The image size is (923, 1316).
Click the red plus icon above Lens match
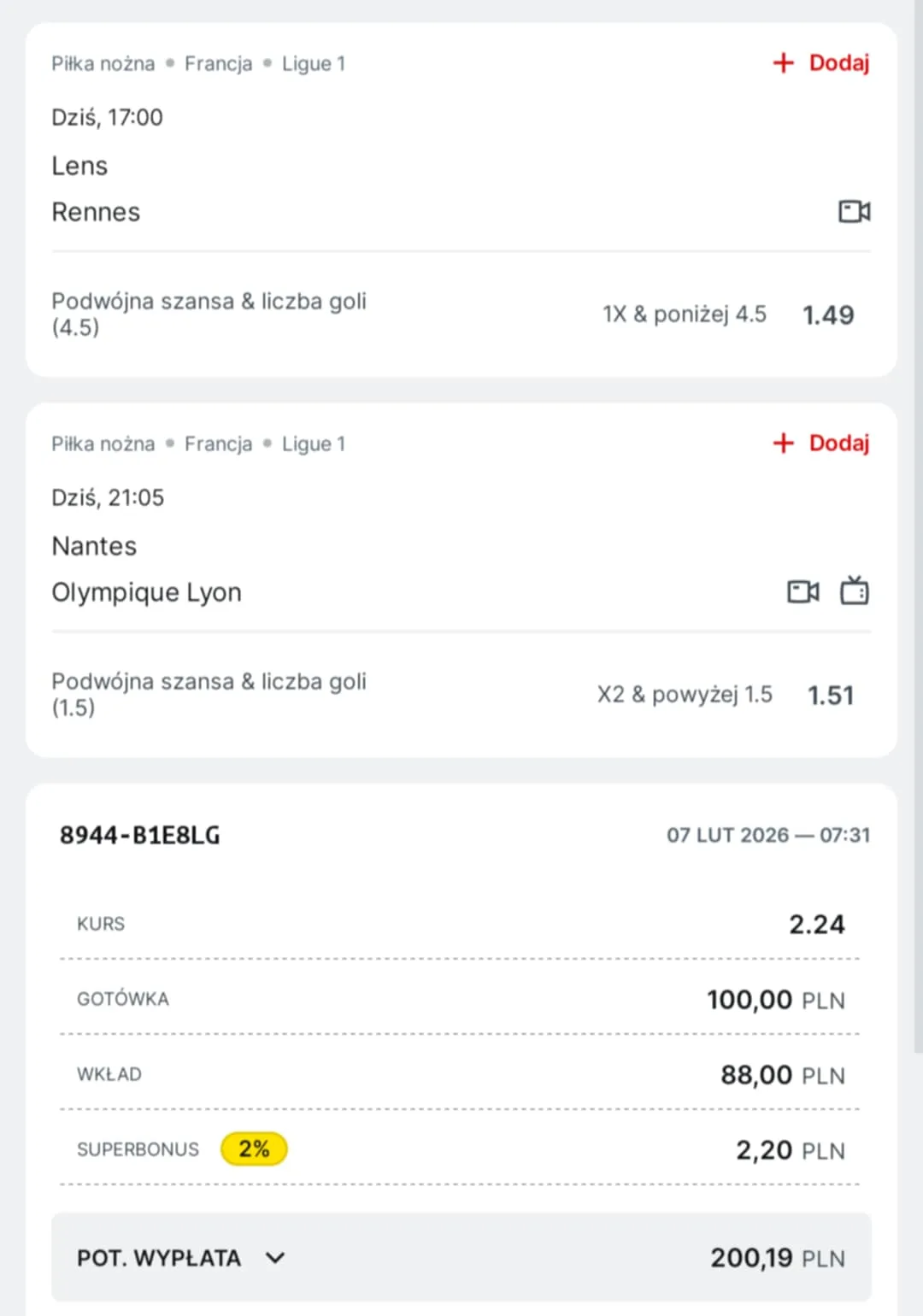(783, 62)
